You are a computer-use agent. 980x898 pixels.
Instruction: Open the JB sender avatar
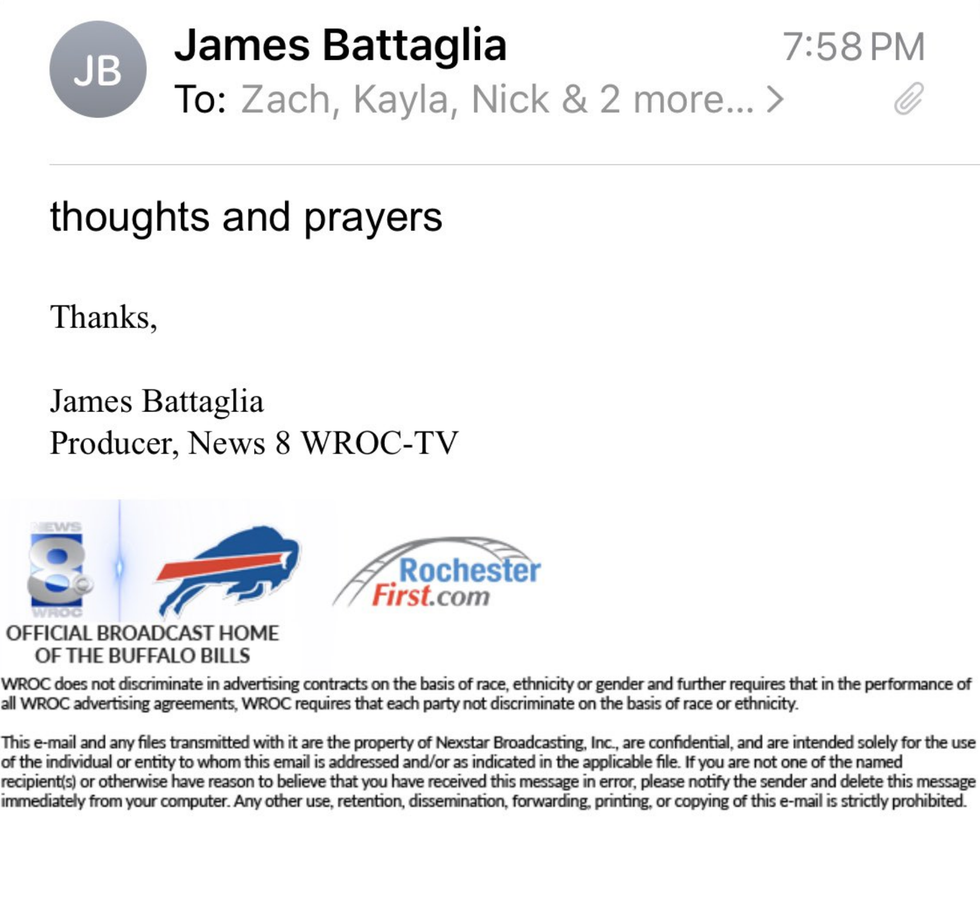(98, 70)
